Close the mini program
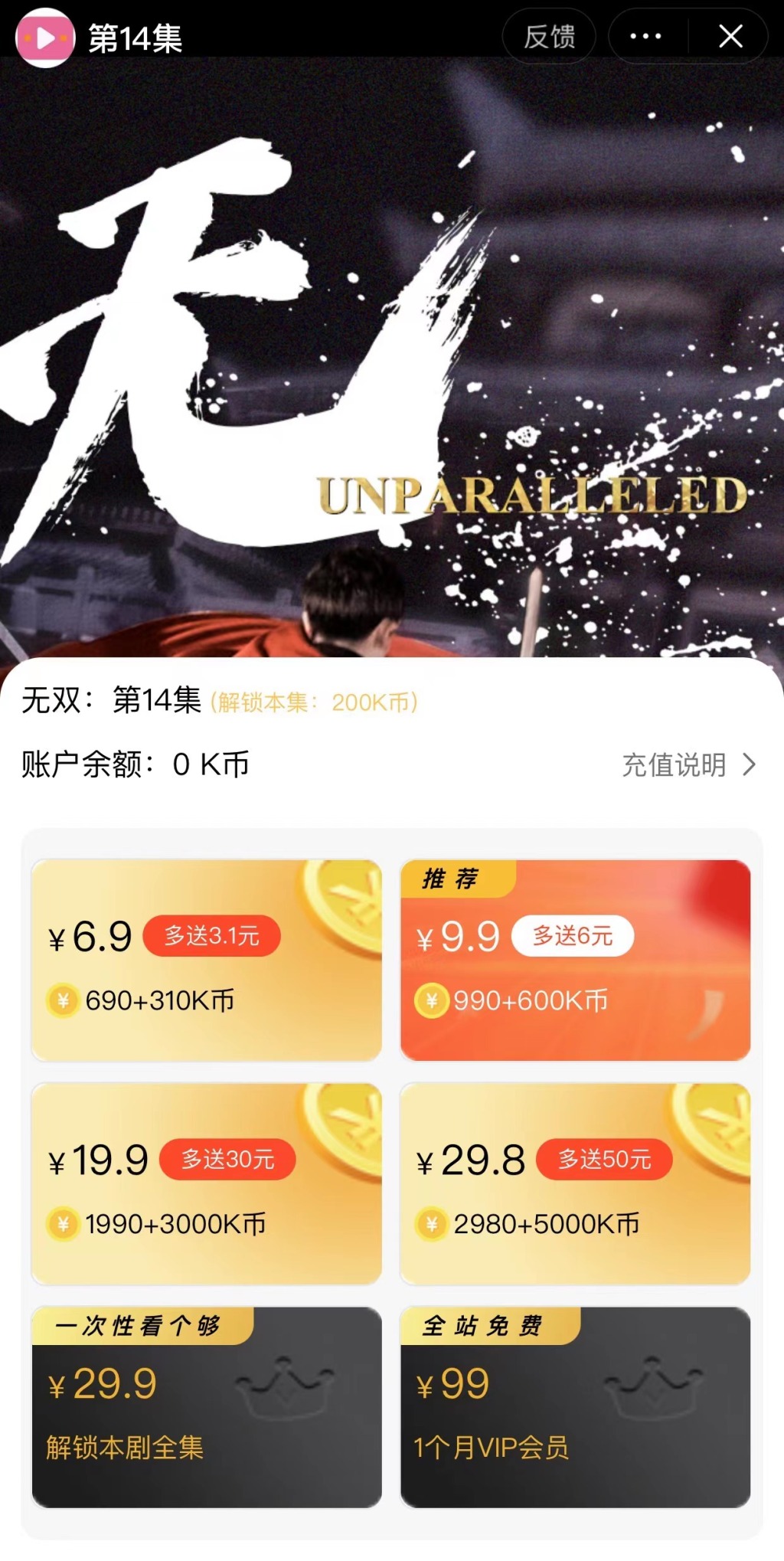The height and width of the screenshot is (1561, 784). 730,36
